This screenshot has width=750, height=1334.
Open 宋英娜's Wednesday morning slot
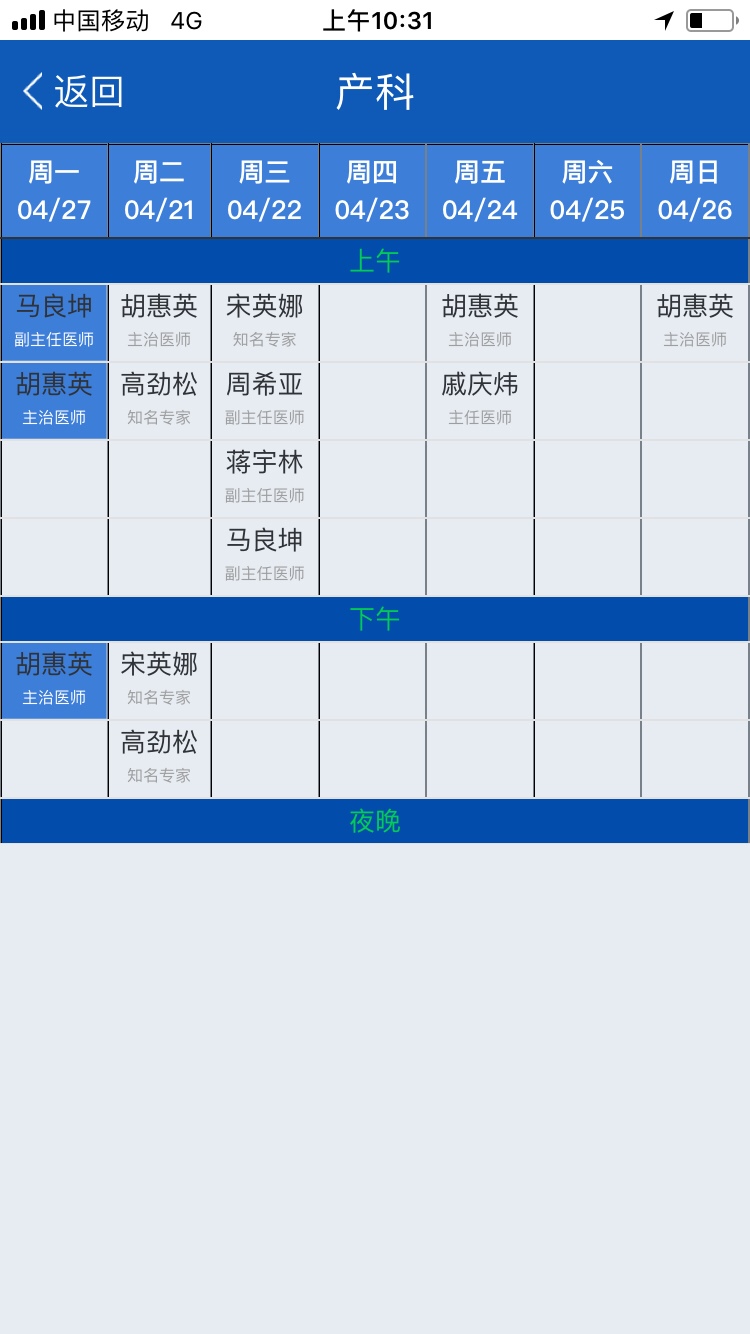pyautogui.click(x=265, y=322)
